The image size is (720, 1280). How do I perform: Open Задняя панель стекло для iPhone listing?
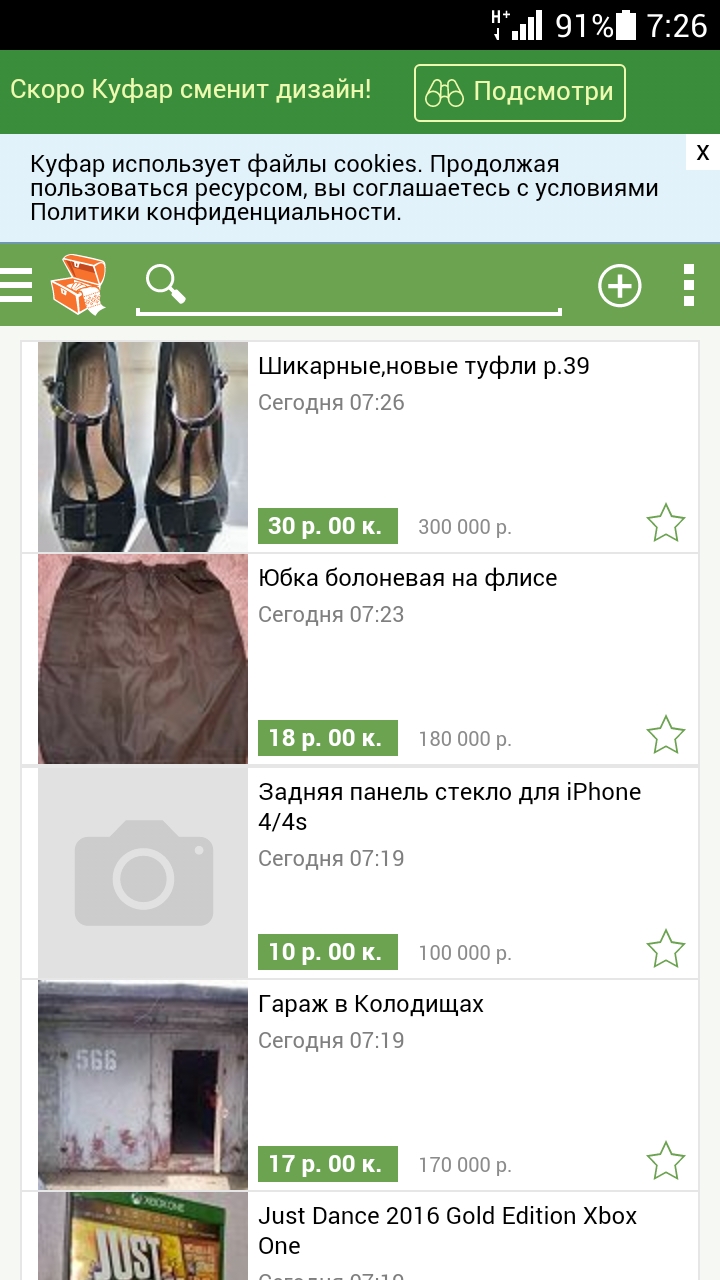[x=449, y=806]
